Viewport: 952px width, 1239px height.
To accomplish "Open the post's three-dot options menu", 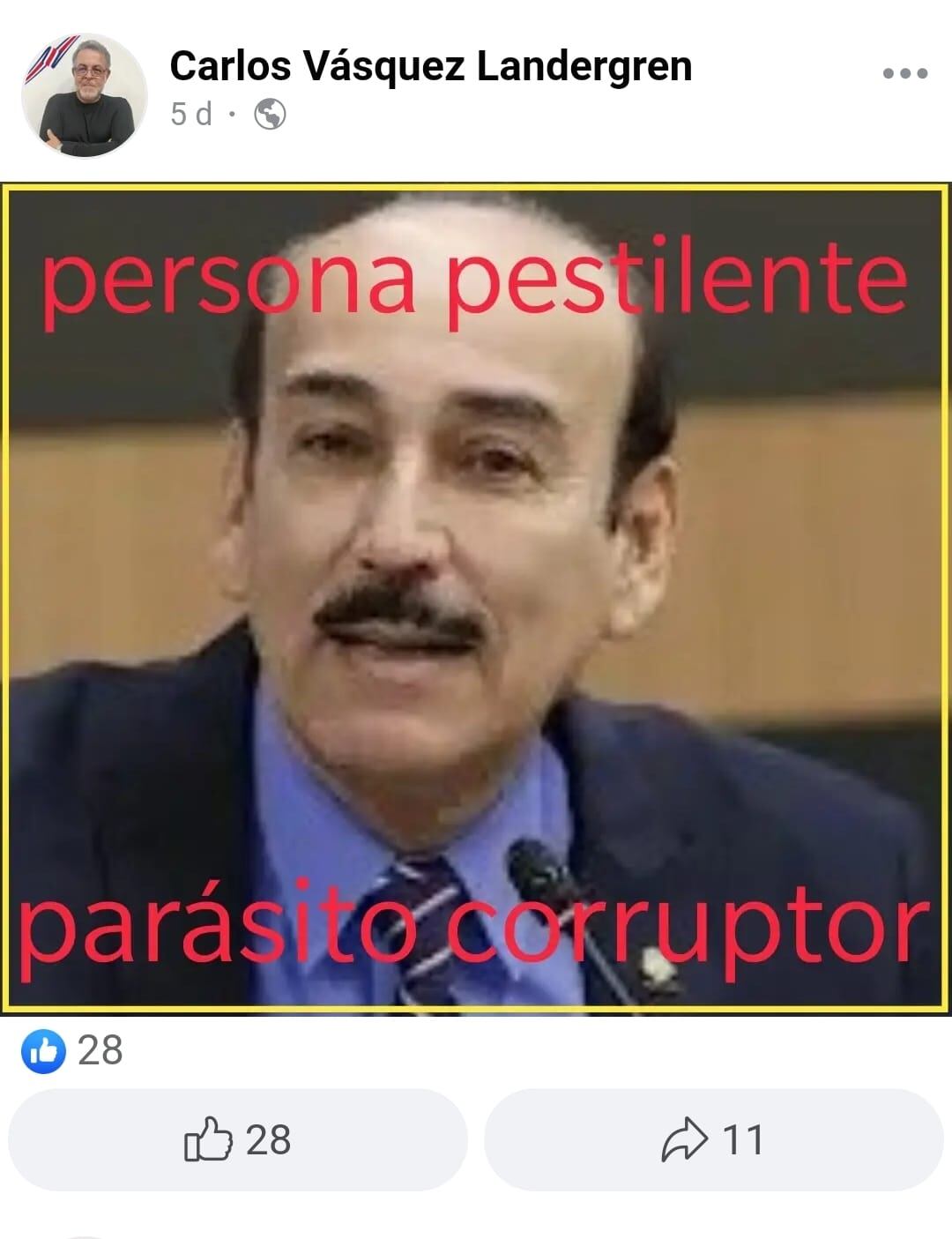I will 904,74.
